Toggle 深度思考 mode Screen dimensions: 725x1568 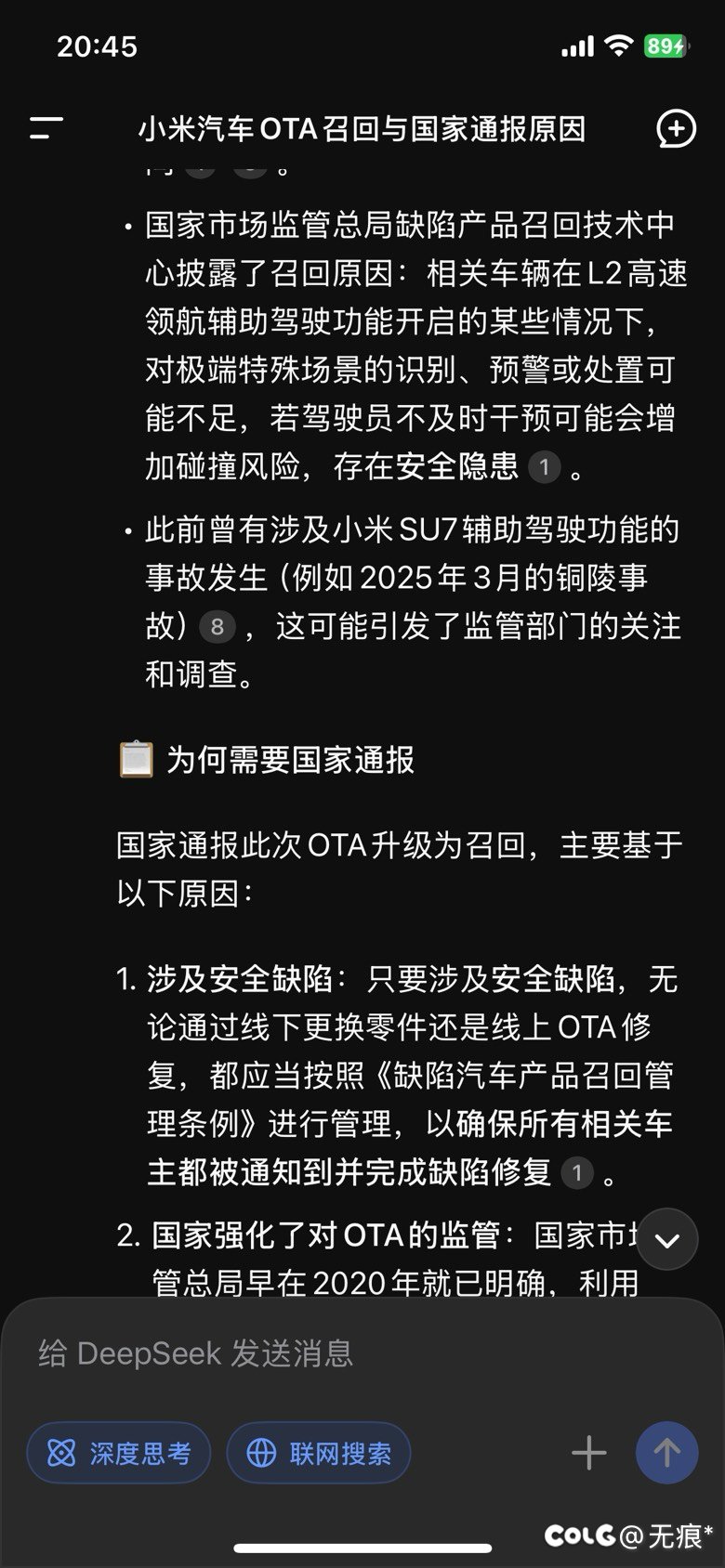point(119,1453)
